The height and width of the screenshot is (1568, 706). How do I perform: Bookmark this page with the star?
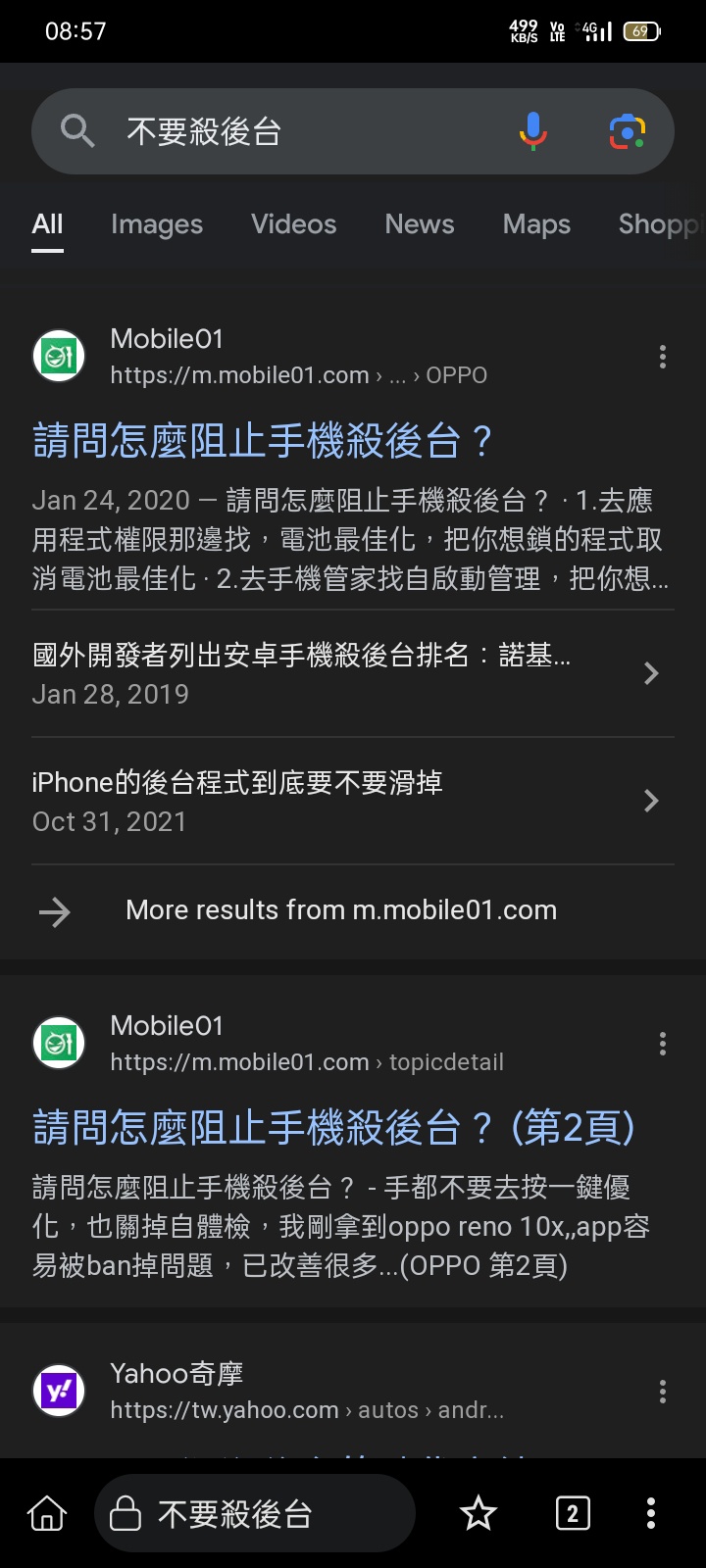point(479,1514)
